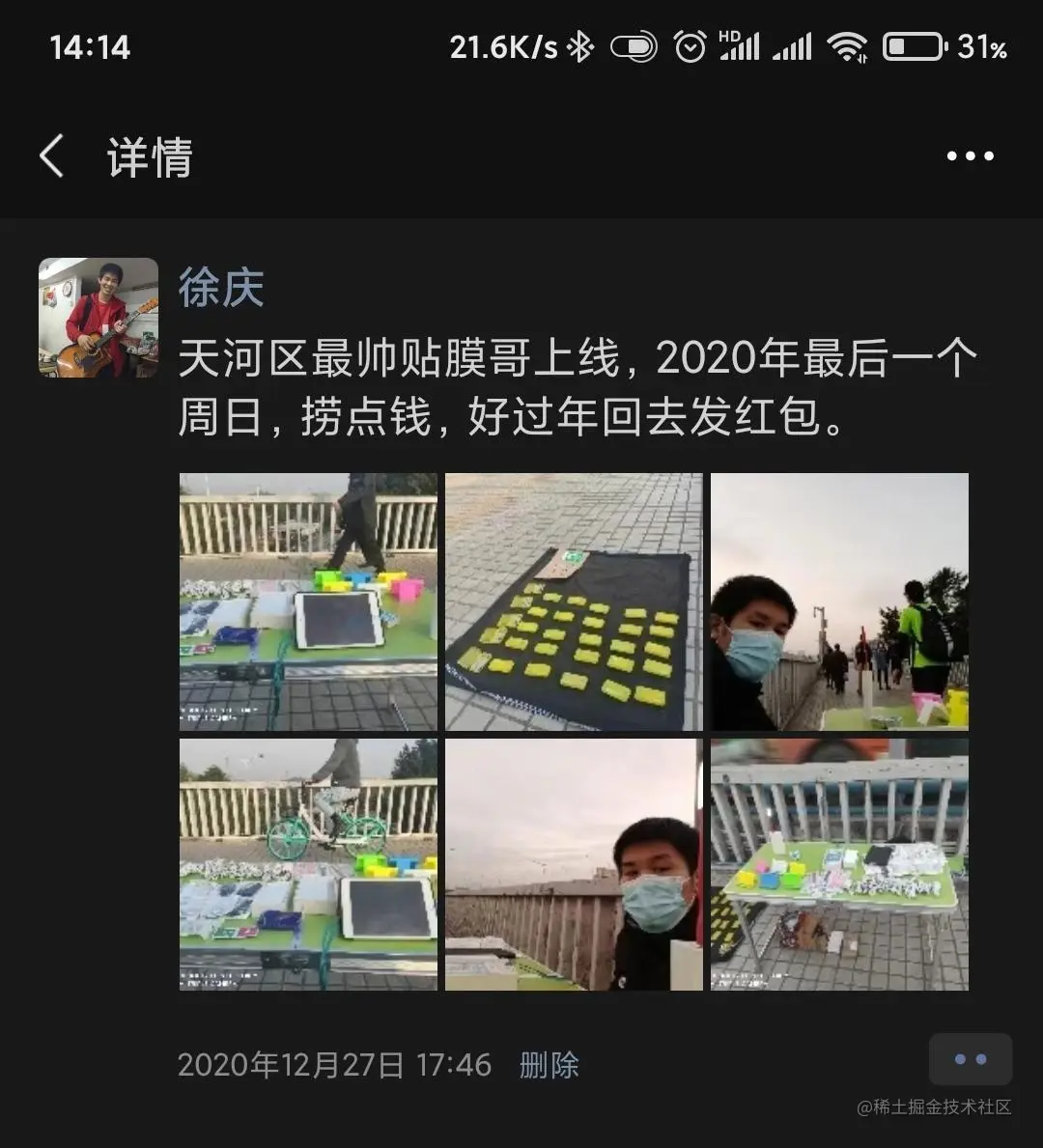Image resolution: width=1043 pixels, height=1148 pixels.
Task: Visit the profile via the name 徐庆
Action: (221, 288)
